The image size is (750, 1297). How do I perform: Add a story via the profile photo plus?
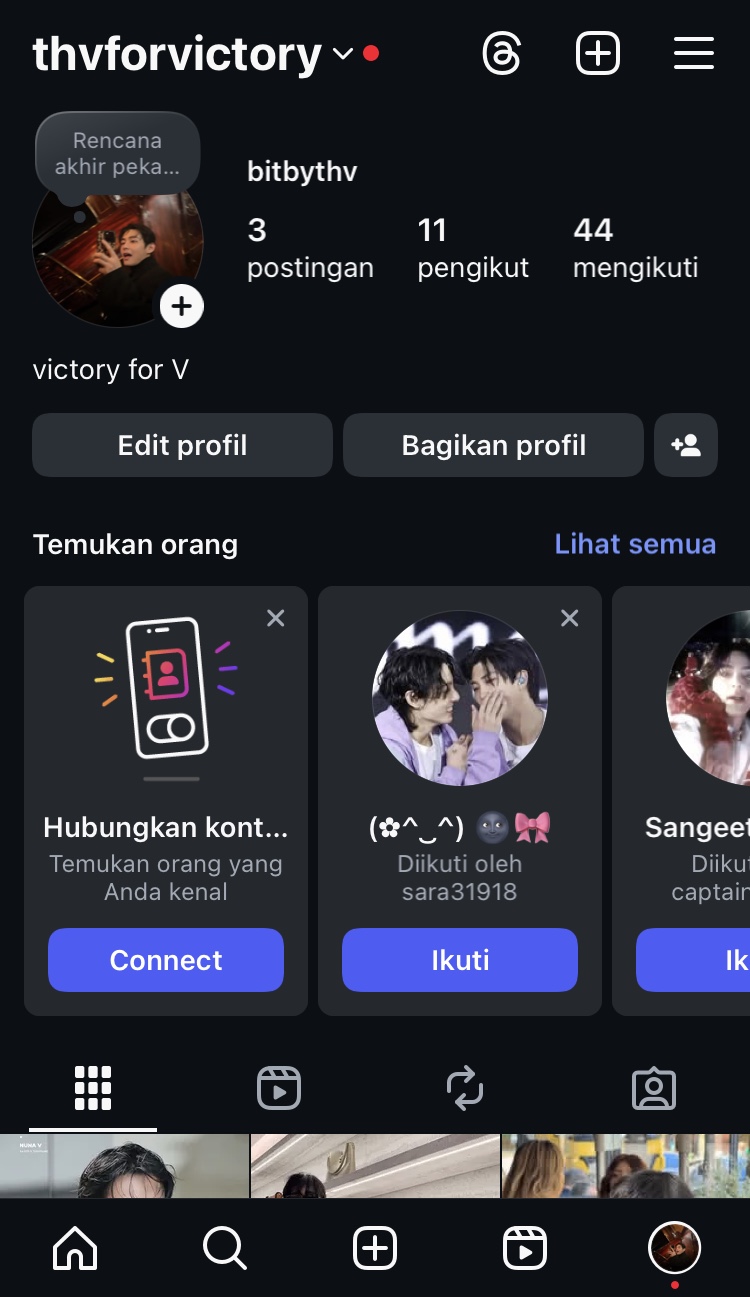pos(182,307)
